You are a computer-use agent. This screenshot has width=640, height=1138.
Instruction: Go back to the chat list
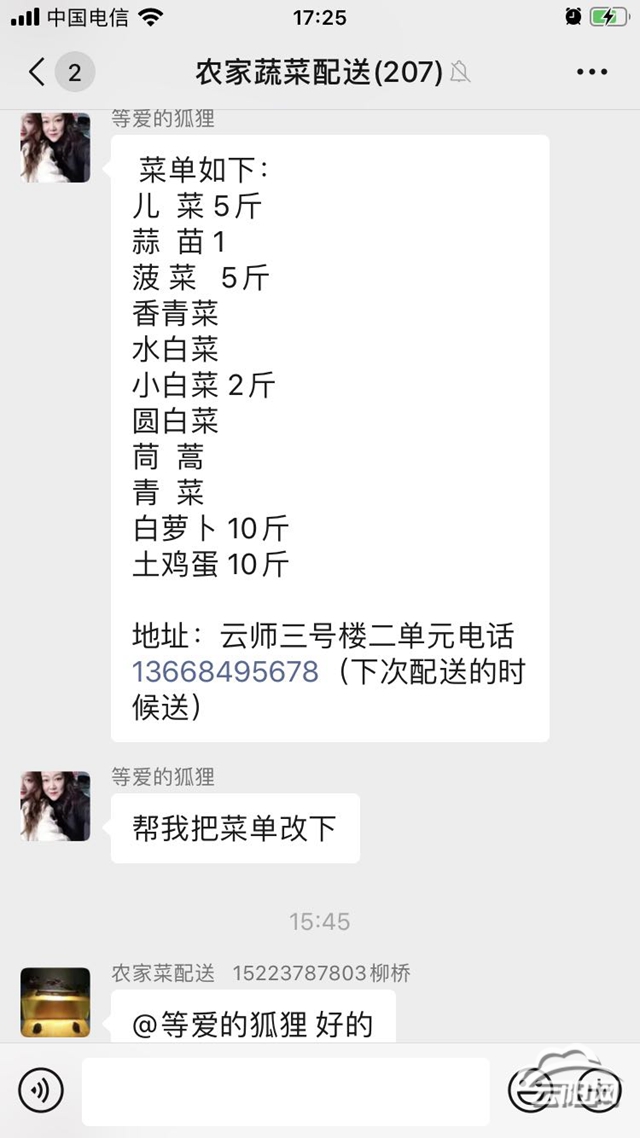point(38,72)
